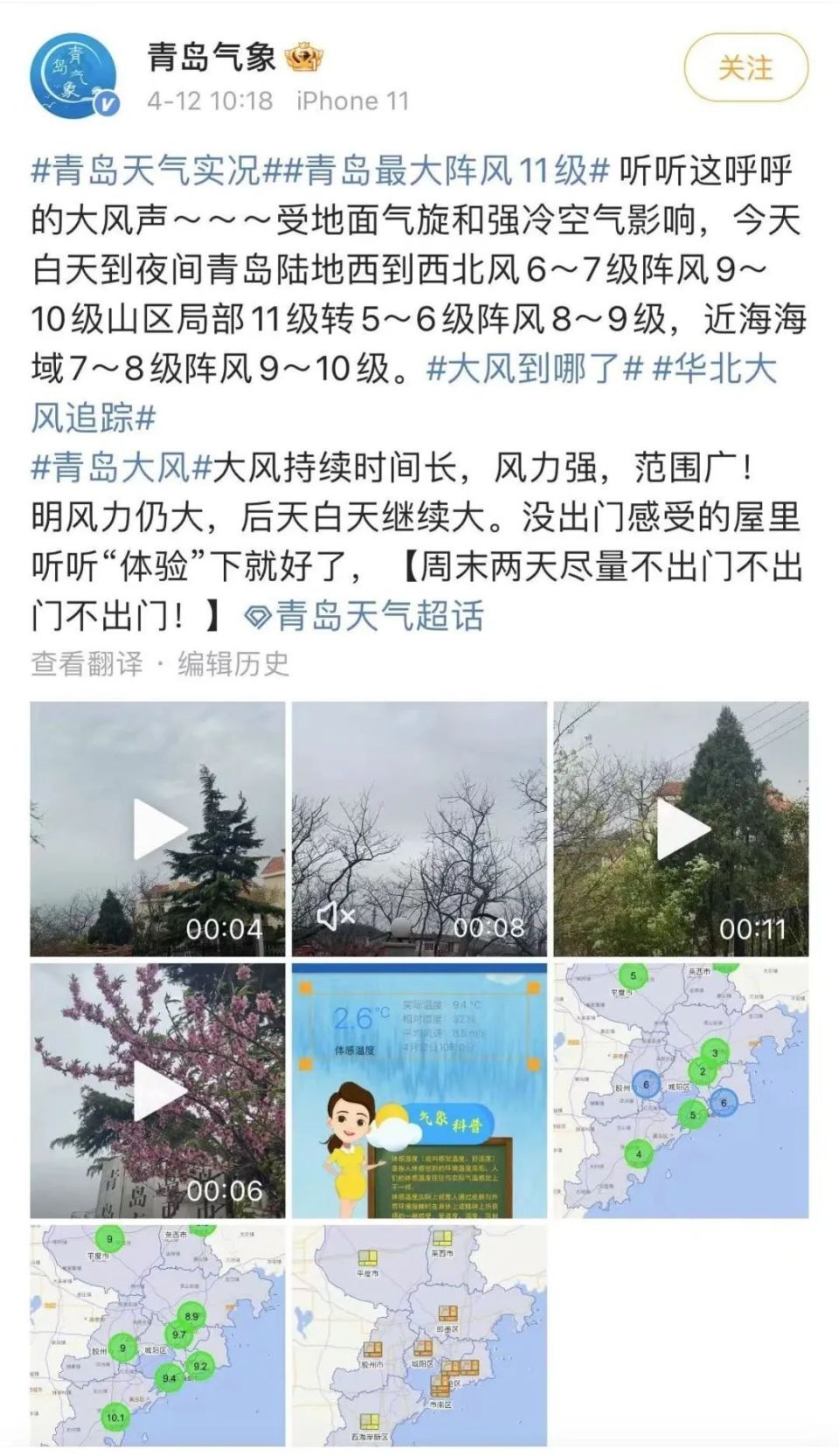Click the crown membership icon beside the username
Screen dimensions: 839x1456
pos(304,58)
